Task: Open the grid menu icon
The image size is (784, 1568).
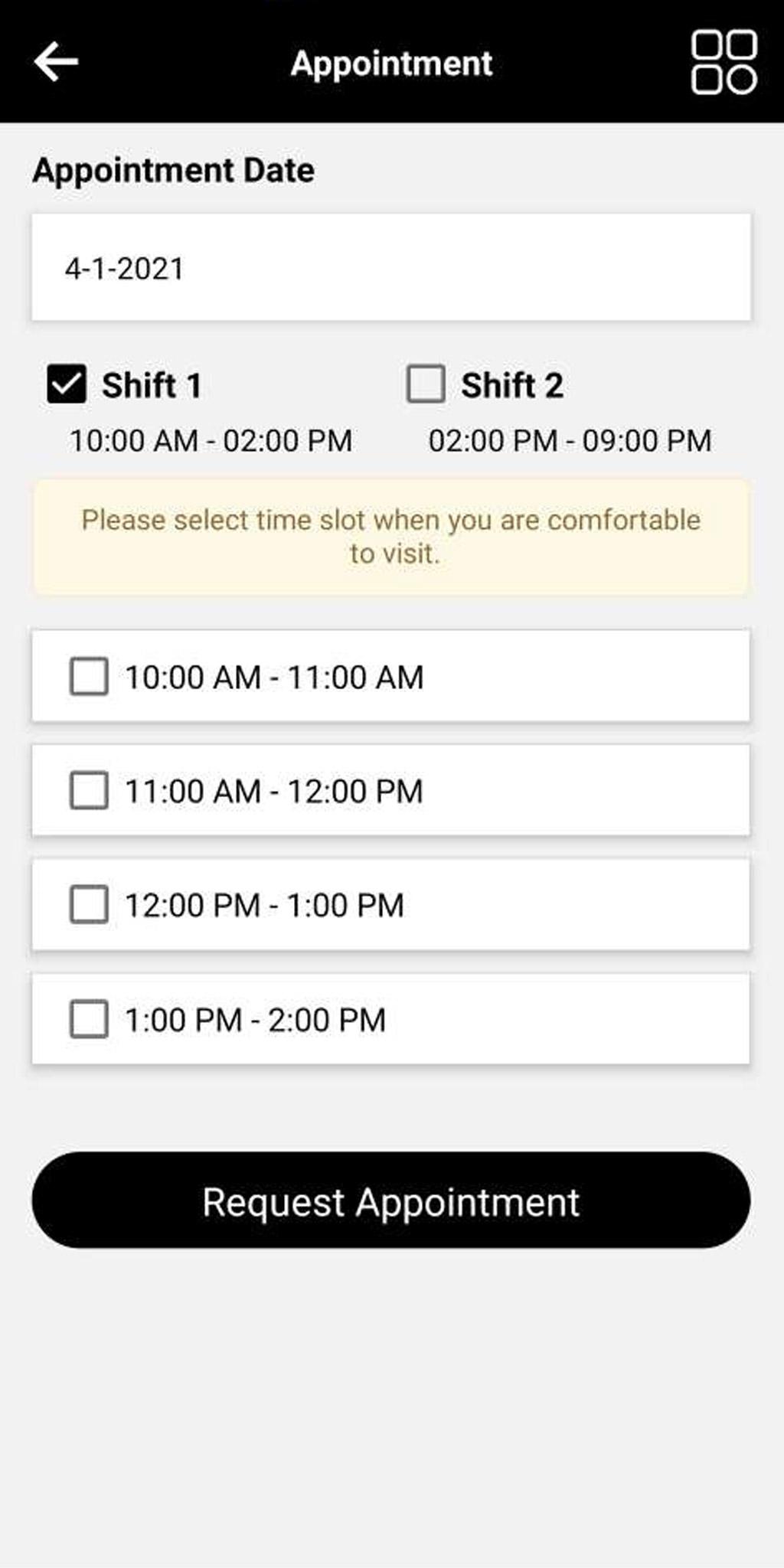Action: coord(724,62)
